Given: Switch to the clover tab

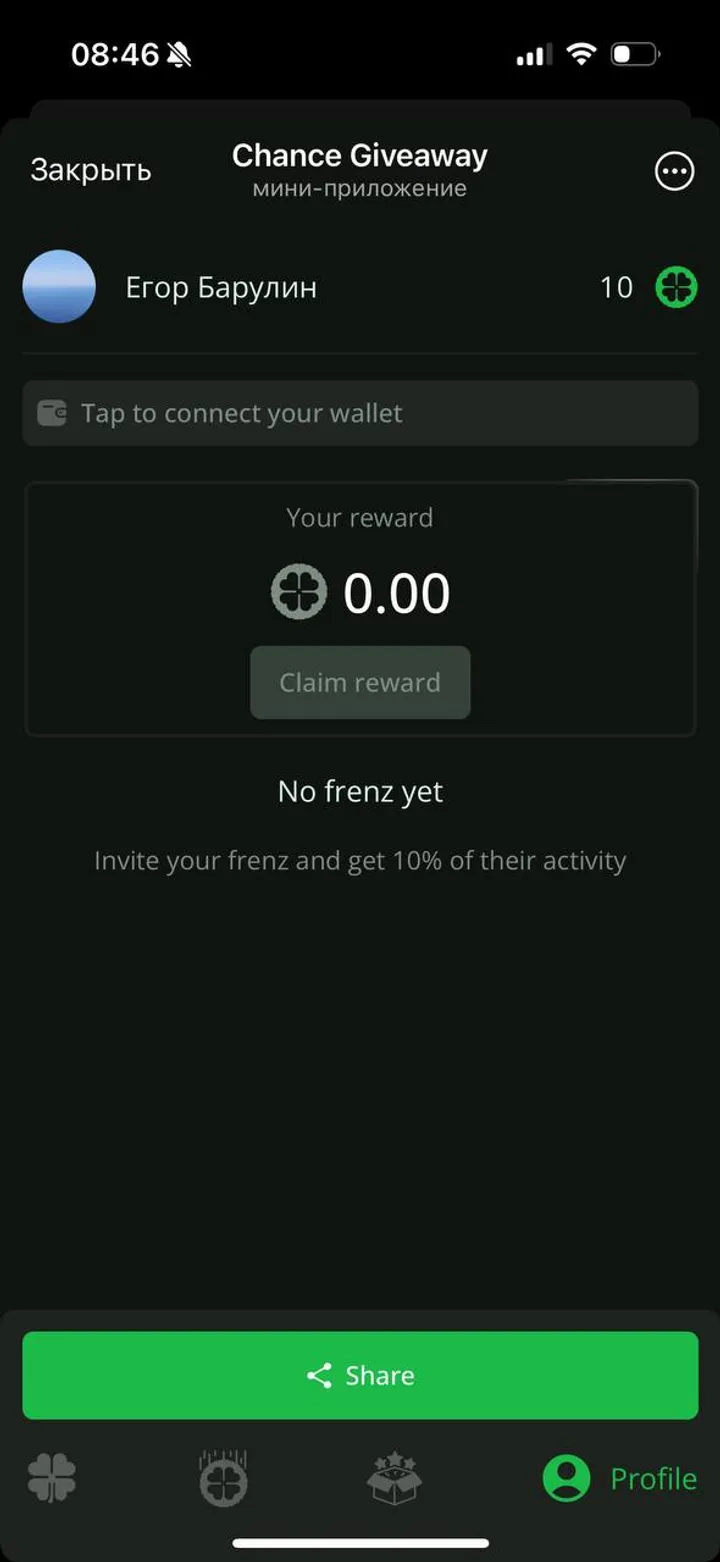Looking at the screenshot, I should [x=52, y=1478].
